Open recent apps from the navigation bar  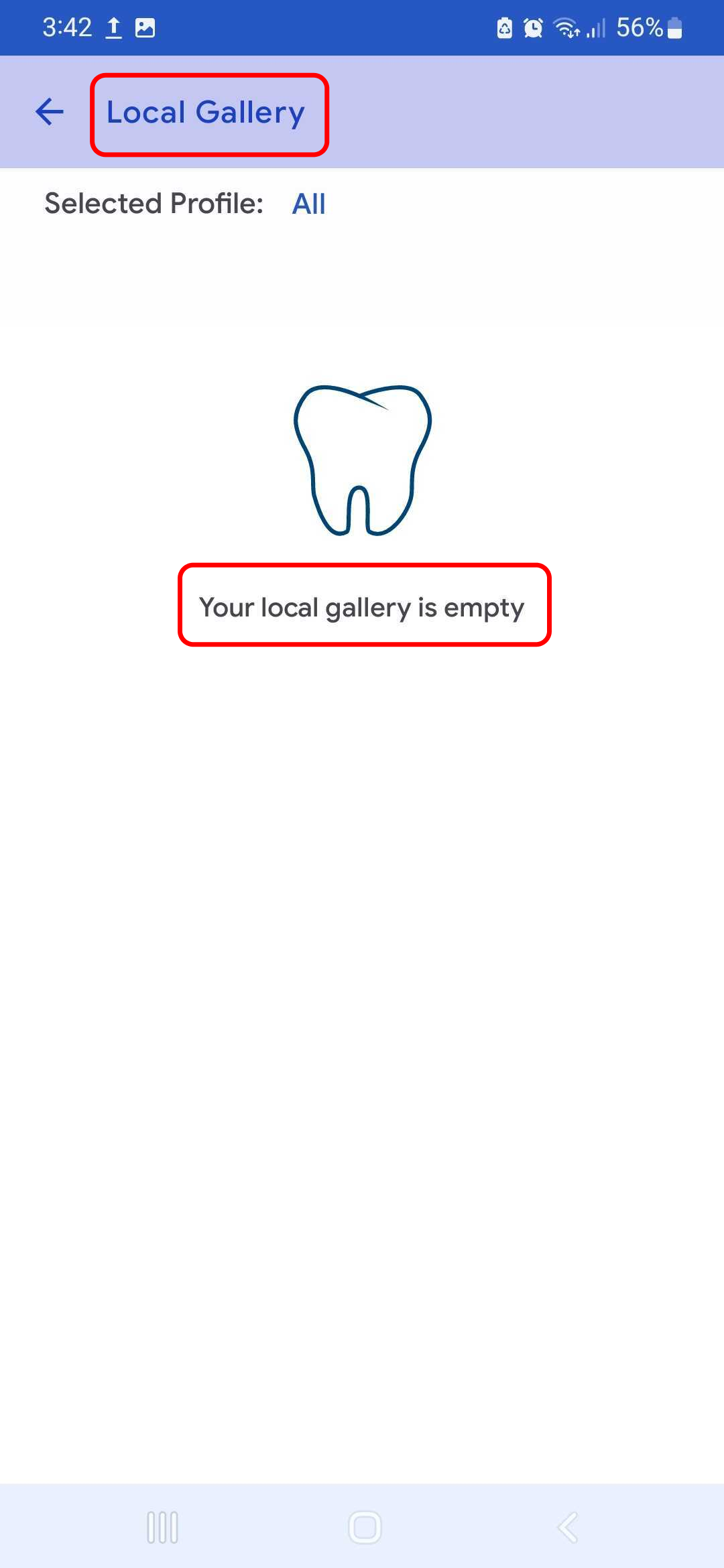(x=162, y=1528)
